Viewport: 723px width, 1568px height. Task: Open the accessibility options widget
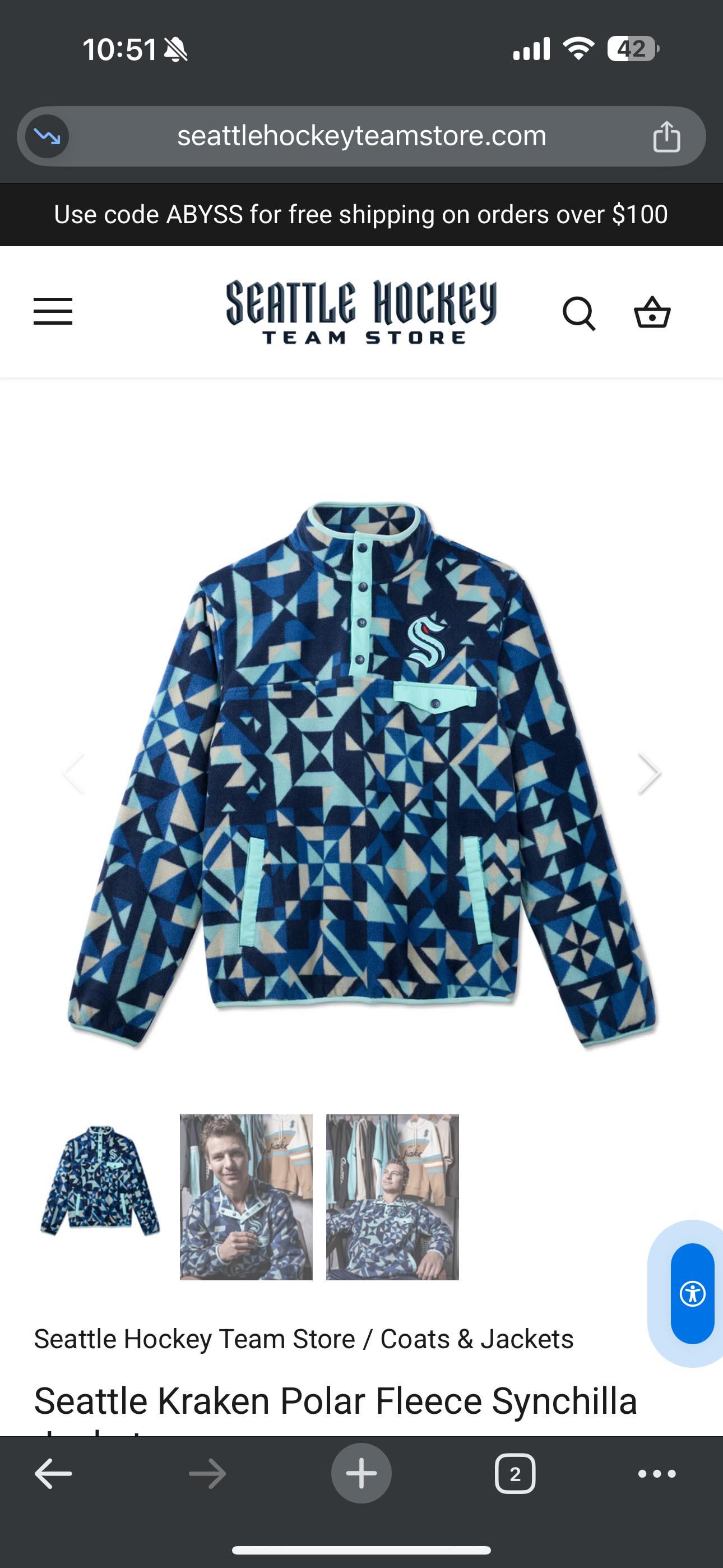click(x=692, y=1293)
